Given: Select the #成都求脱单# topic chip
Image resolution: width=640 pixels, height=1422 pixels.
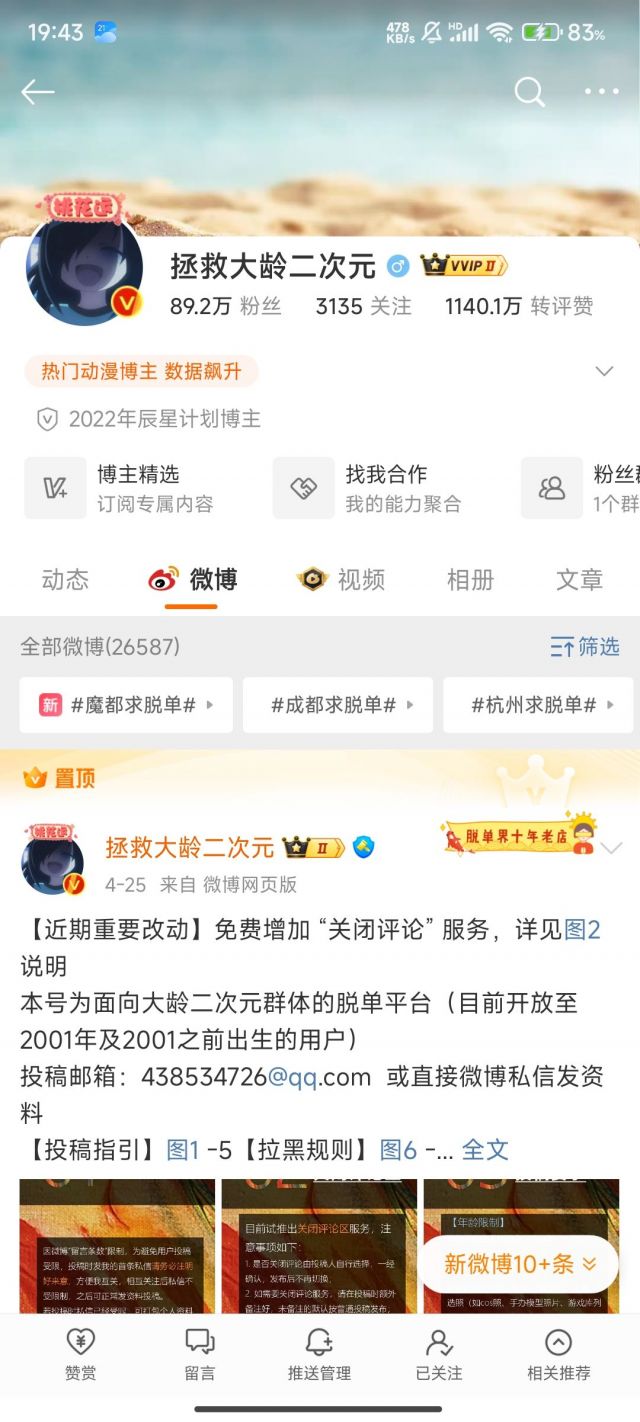Looking at the screenshot, I should [338, 705].
